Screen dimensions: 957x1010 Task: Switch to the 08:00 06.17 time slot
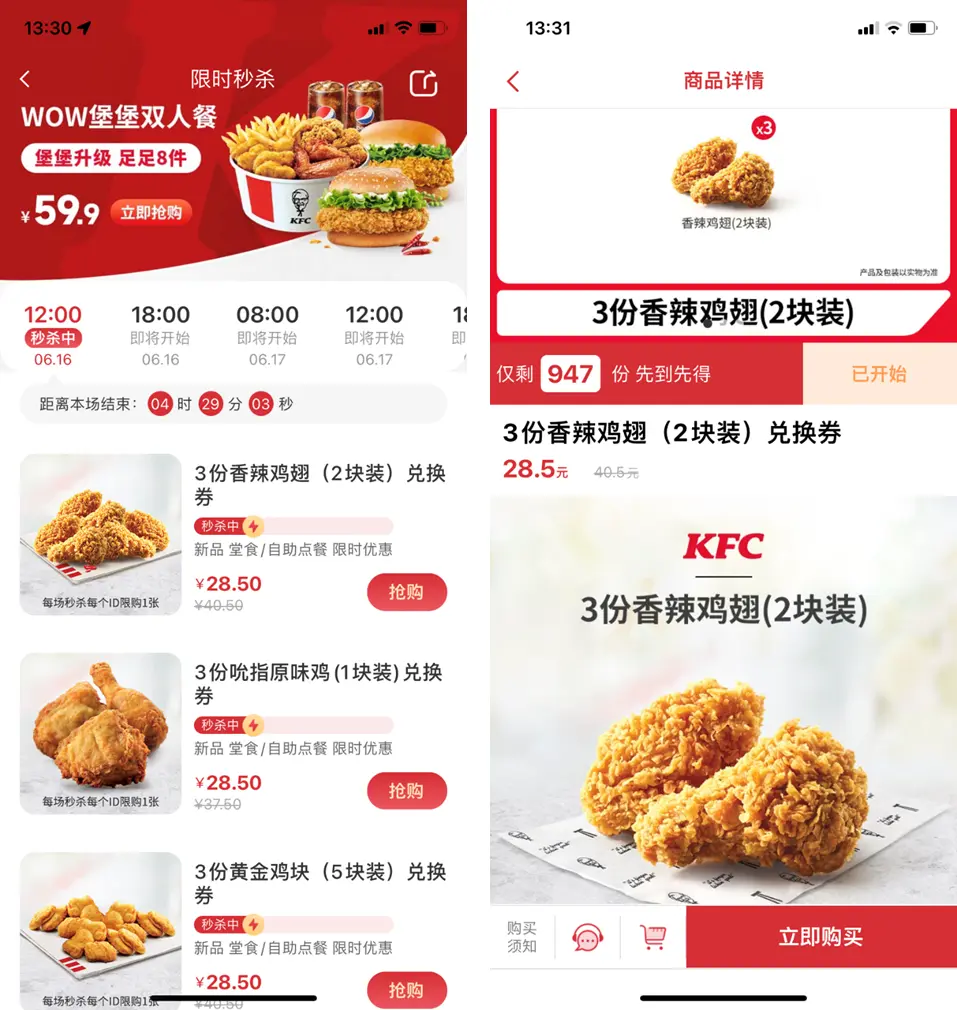tap(267, 336)
